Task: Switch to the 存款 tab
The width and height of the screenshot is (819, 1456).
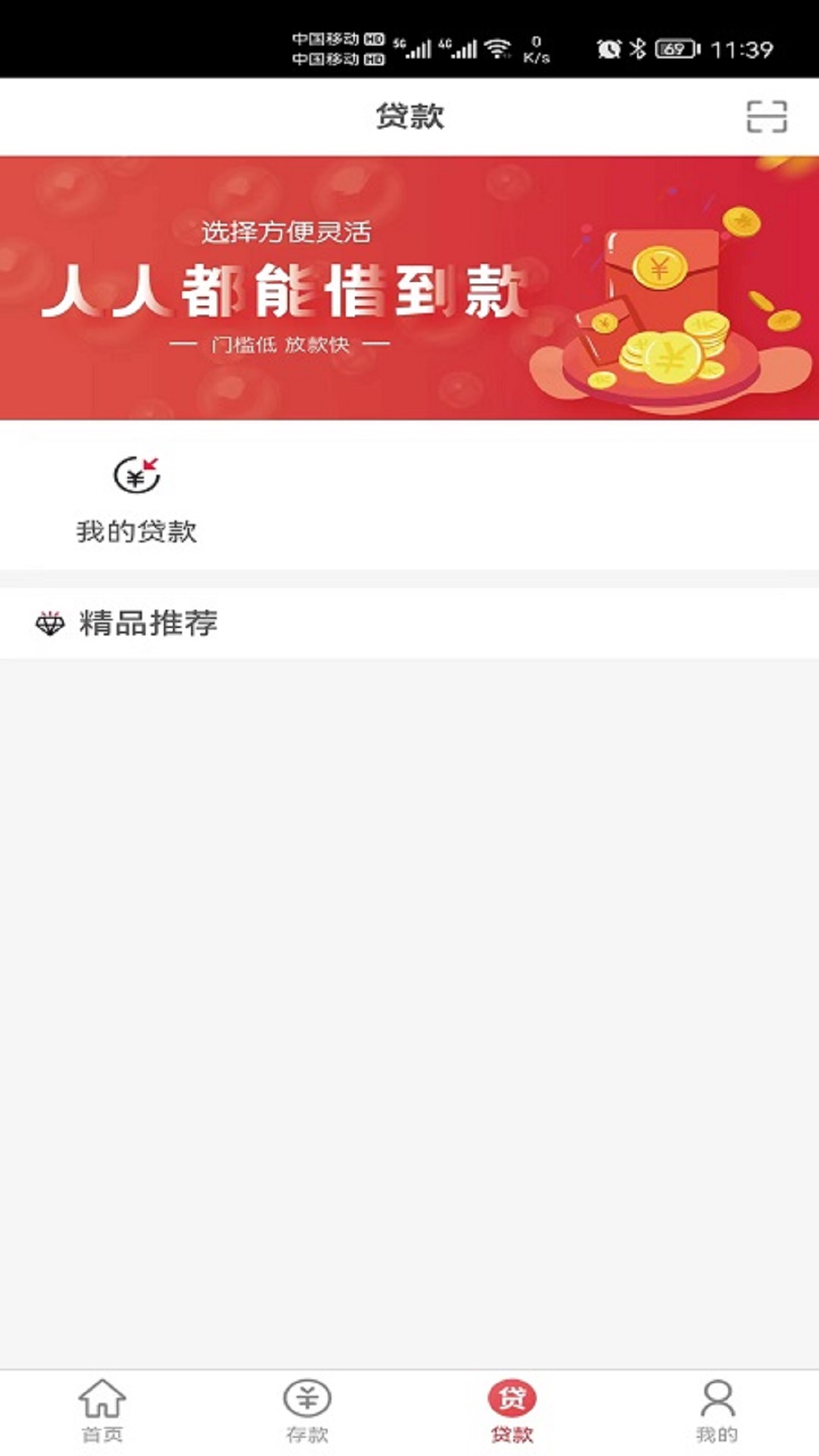Action: point(307,1411)
